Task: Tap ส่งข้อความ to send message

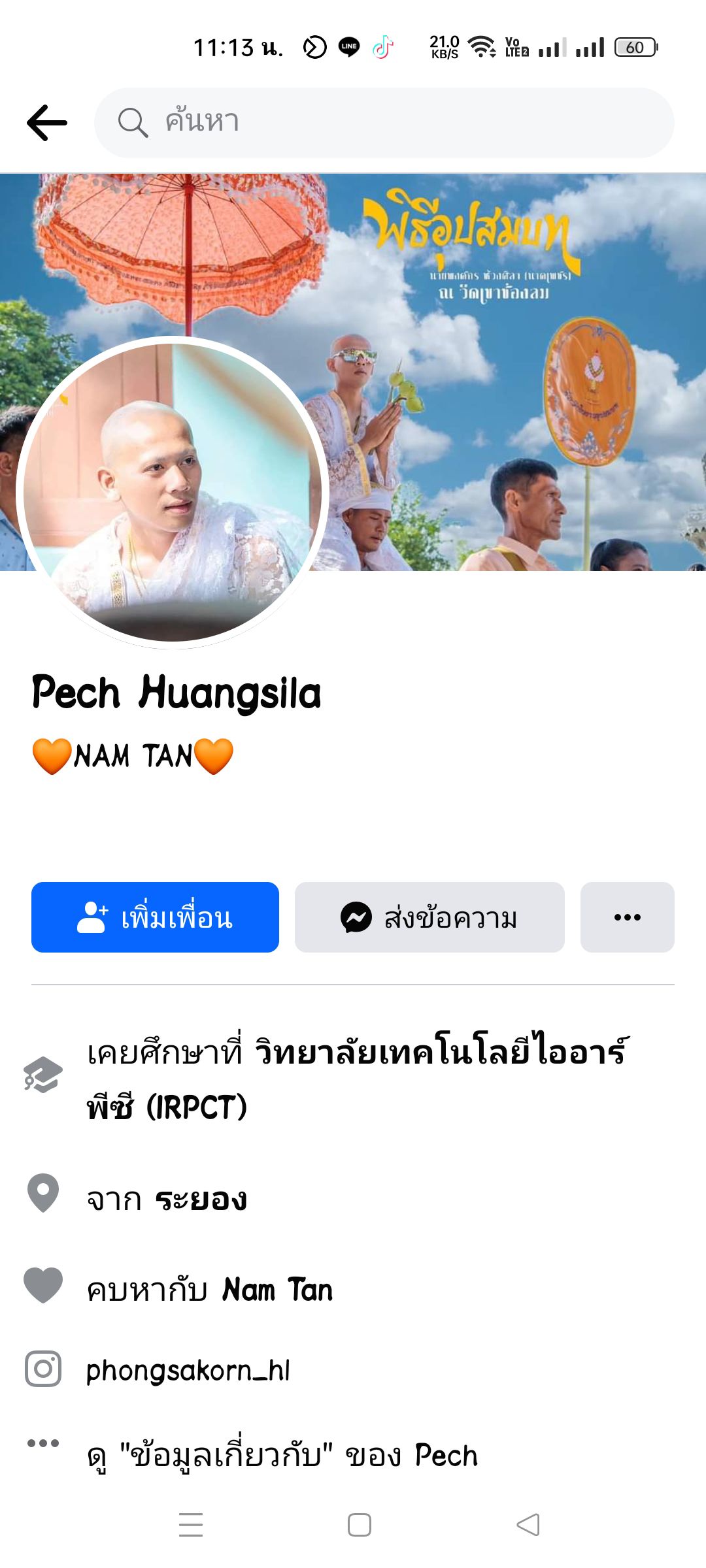Action: [429, 917]
